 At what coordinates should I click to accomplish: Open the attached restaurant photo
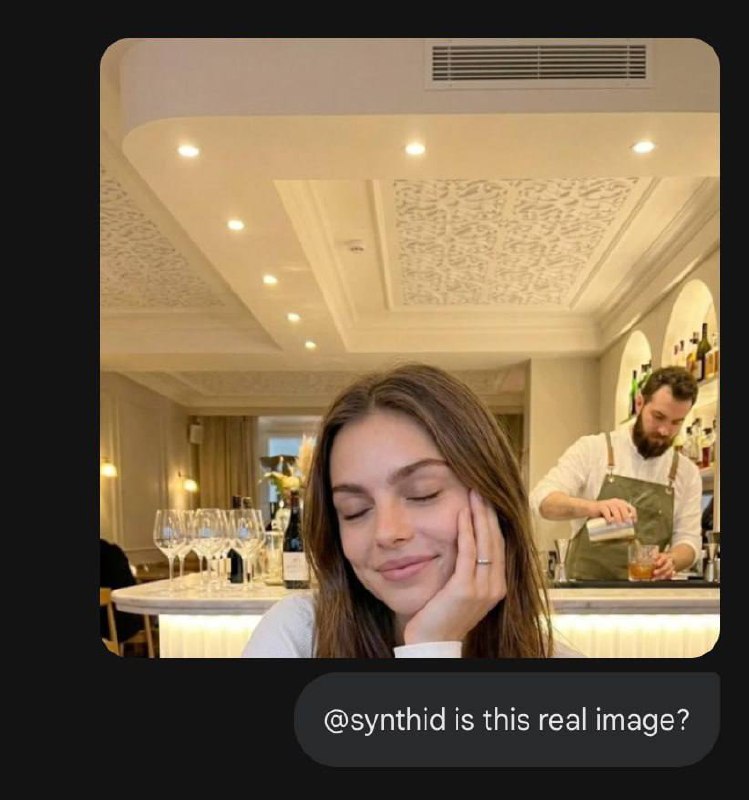(409, 347)
